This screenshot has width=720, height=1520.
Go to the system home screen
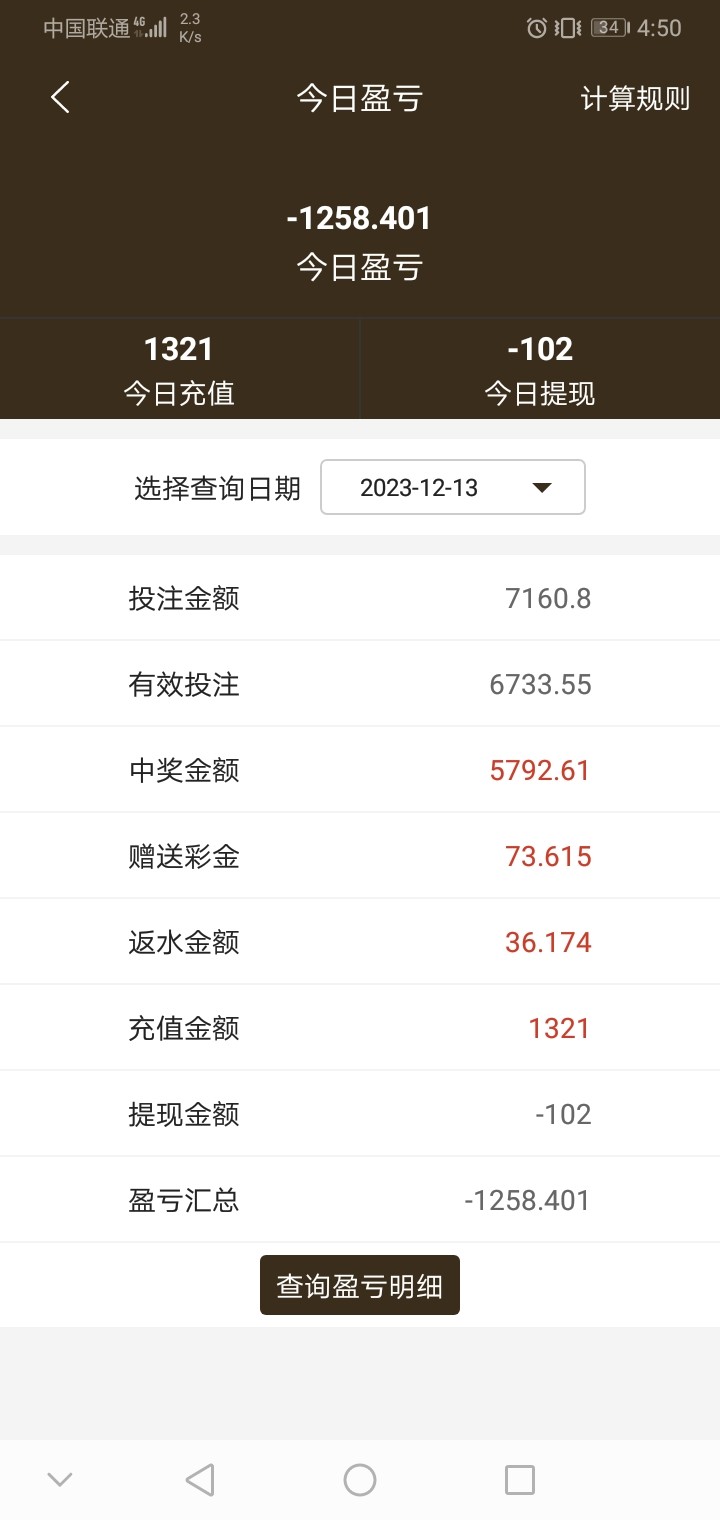(360, 1479)
